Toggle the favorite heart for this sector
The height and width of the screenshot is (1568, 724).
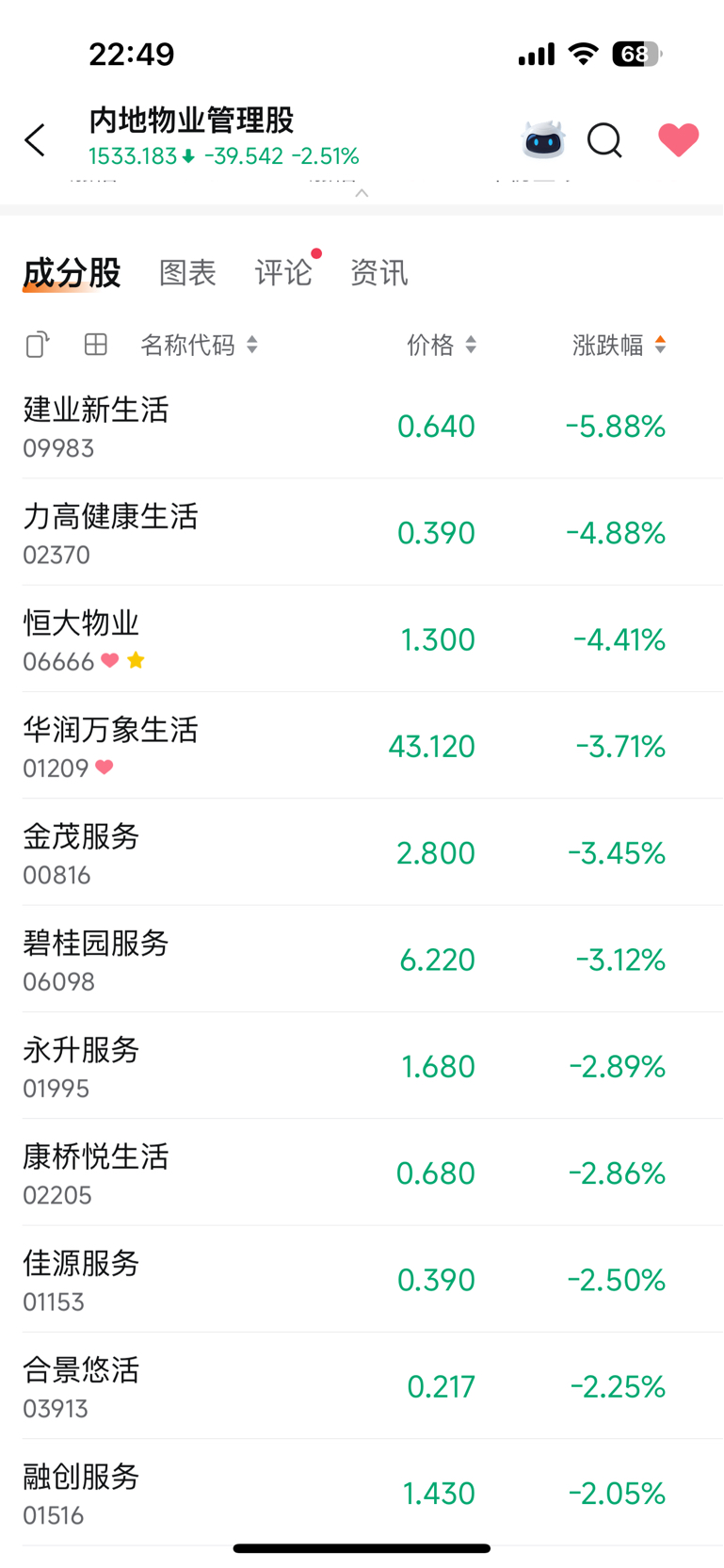point(678,140)
